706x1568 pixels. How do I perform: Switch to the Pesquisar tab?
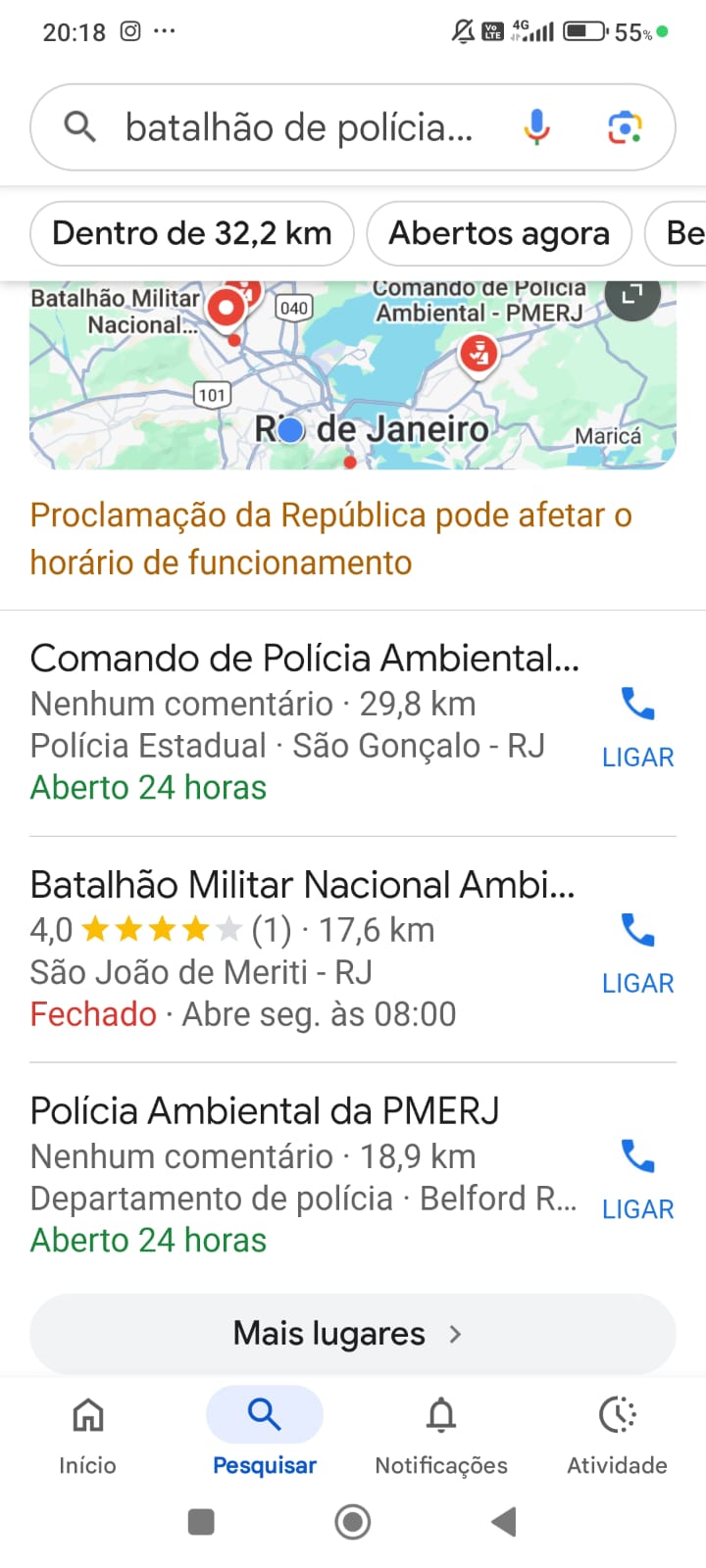tap(265, 1435)
